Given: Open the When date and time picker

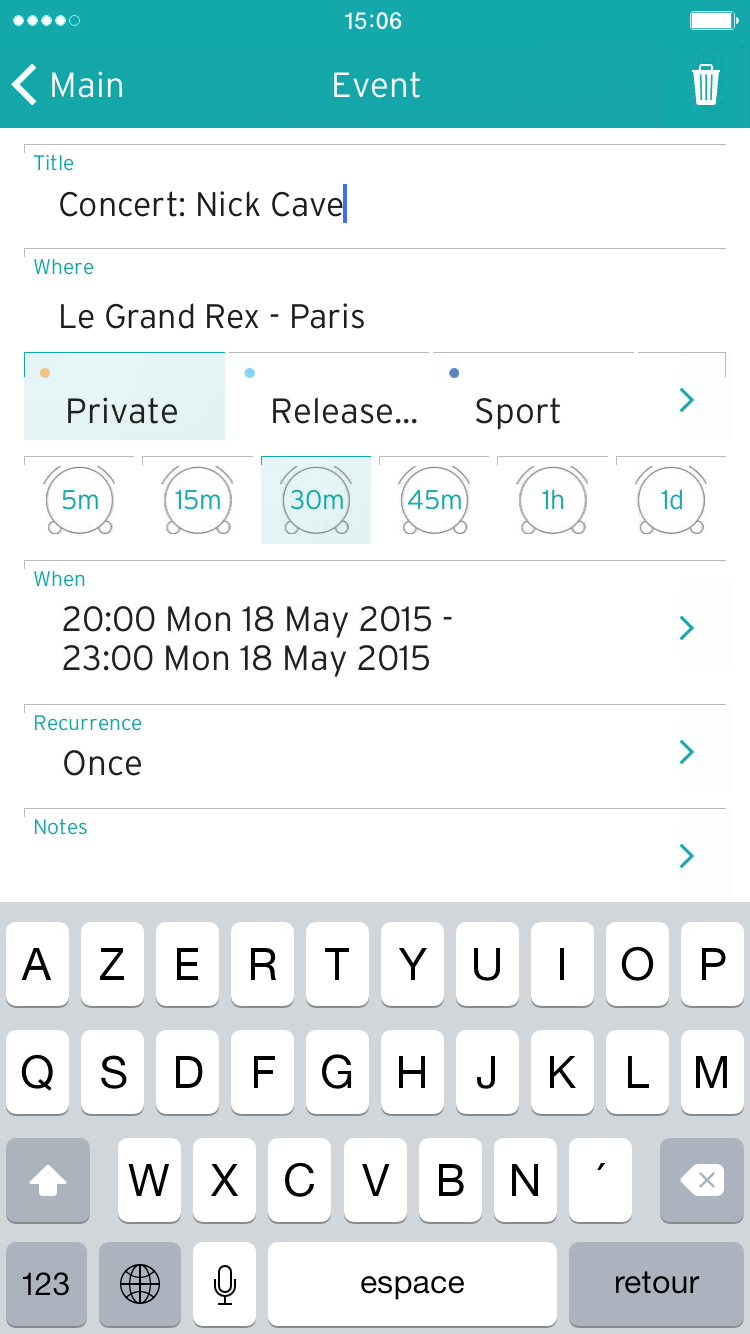Looking at the screenshot, I should 375,632.
